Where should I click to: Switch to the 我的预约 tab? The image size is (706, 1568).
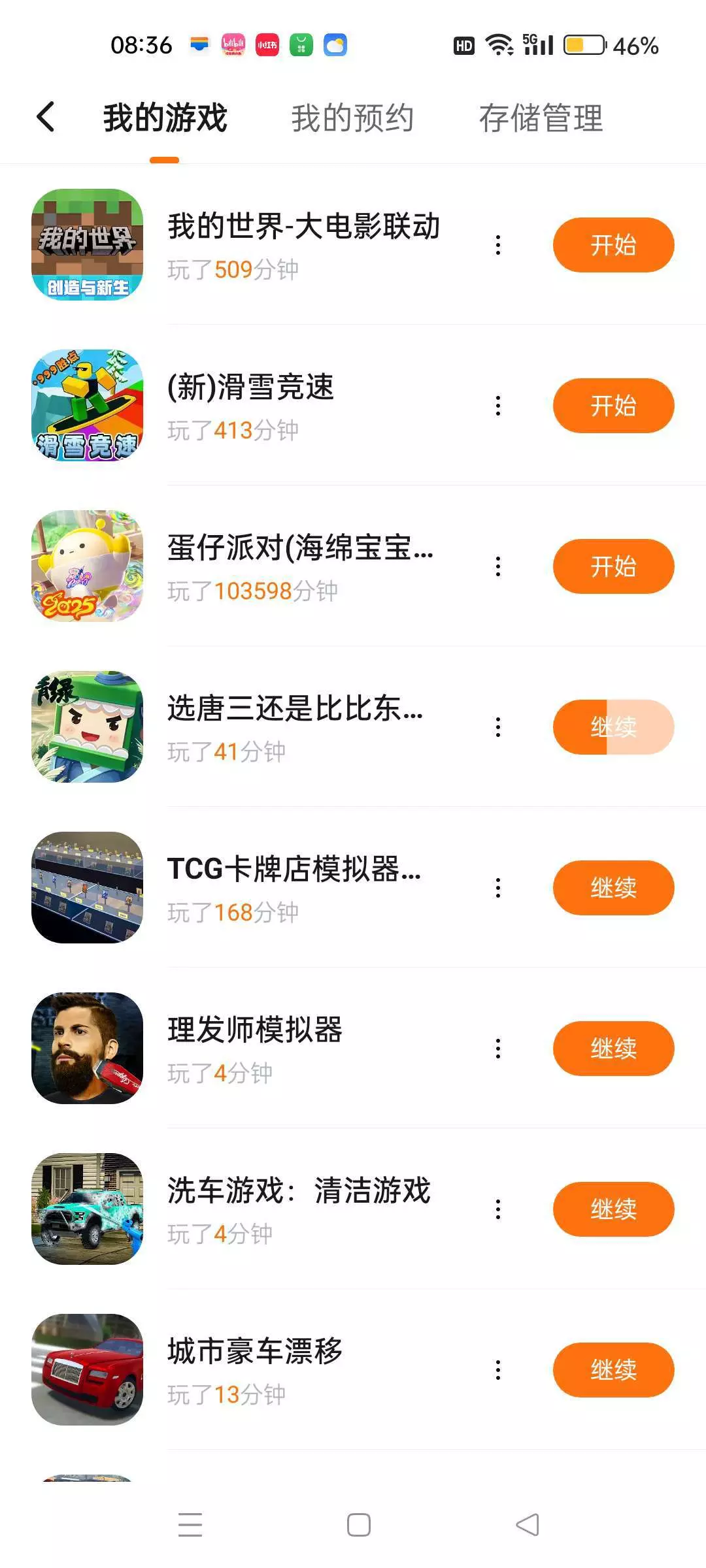(352, 118)
